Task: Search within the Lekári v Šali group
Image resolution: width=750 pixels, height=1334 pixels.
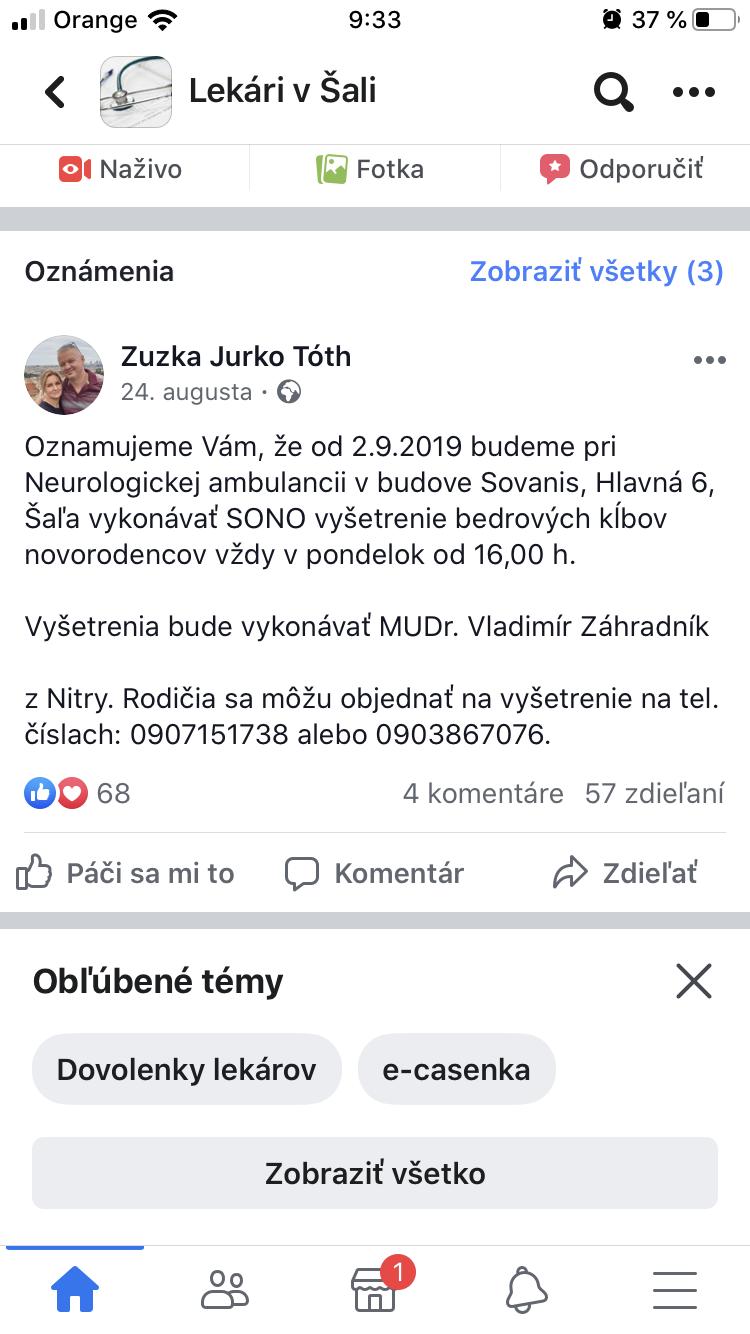Action: [613, 92]
